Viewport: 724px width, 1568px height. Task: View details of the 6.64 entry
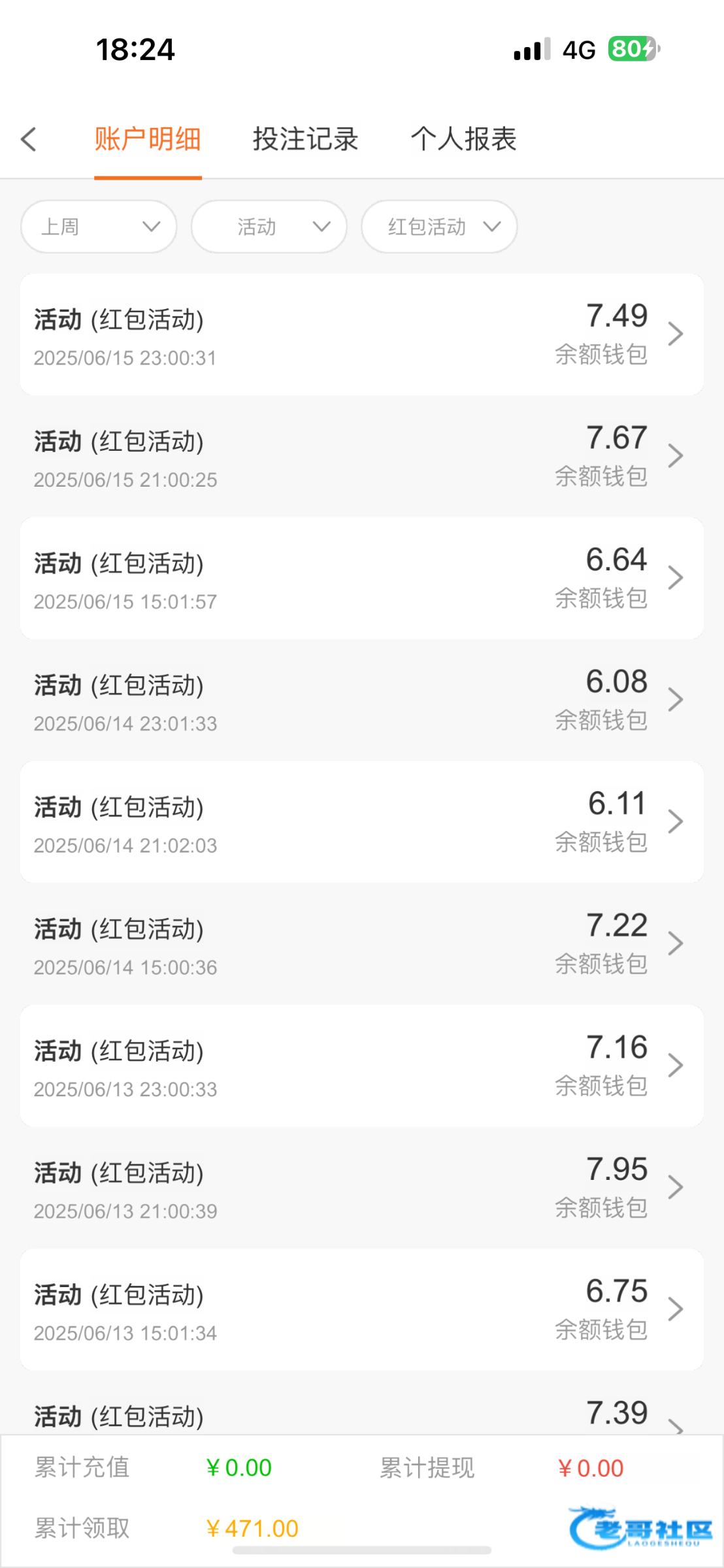coord(362,578)
